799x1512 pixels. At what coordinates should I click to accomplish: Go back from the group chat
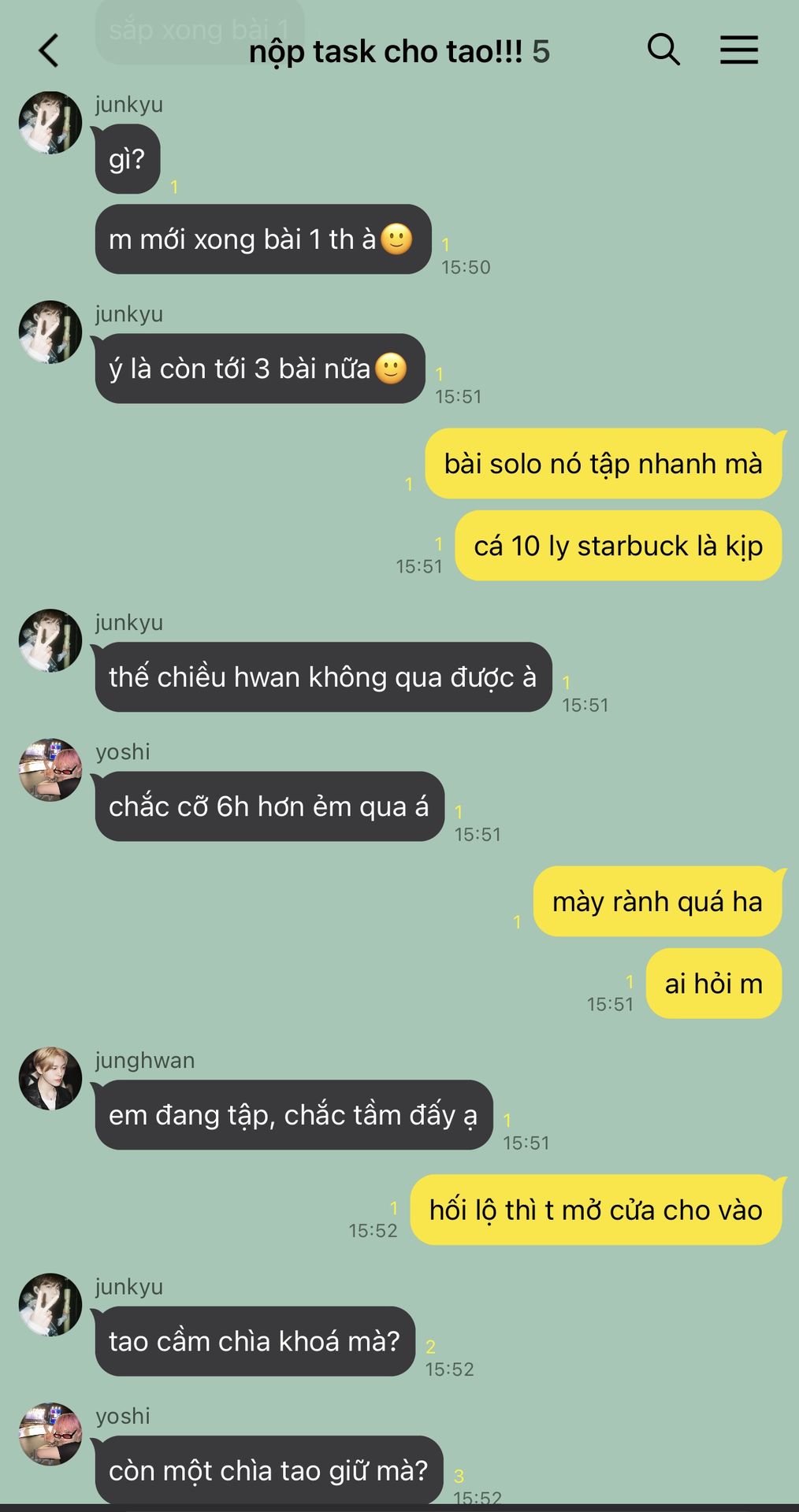click(49, 51)
